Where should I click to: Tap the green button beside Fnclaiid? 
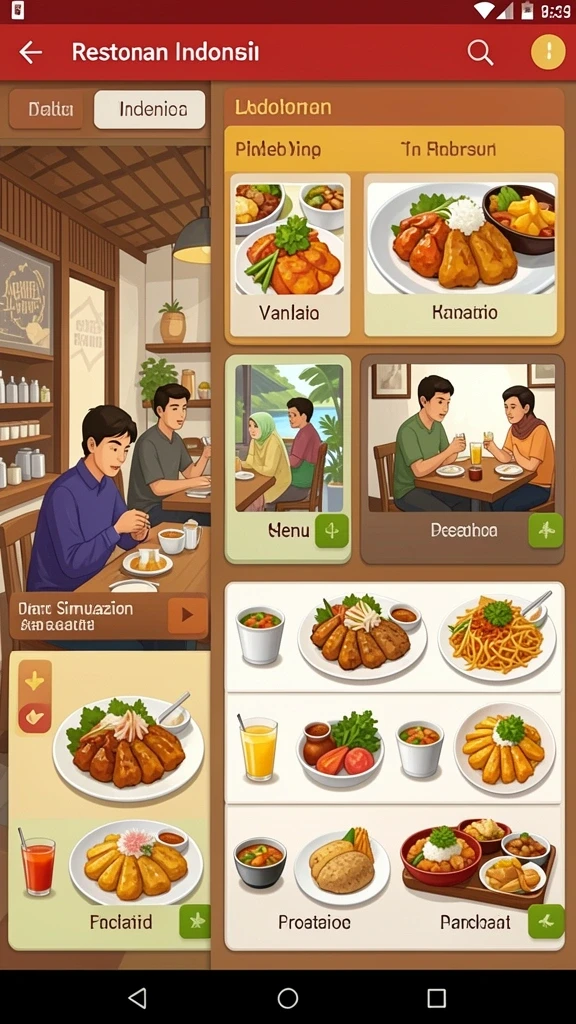[x=195, y=921]
